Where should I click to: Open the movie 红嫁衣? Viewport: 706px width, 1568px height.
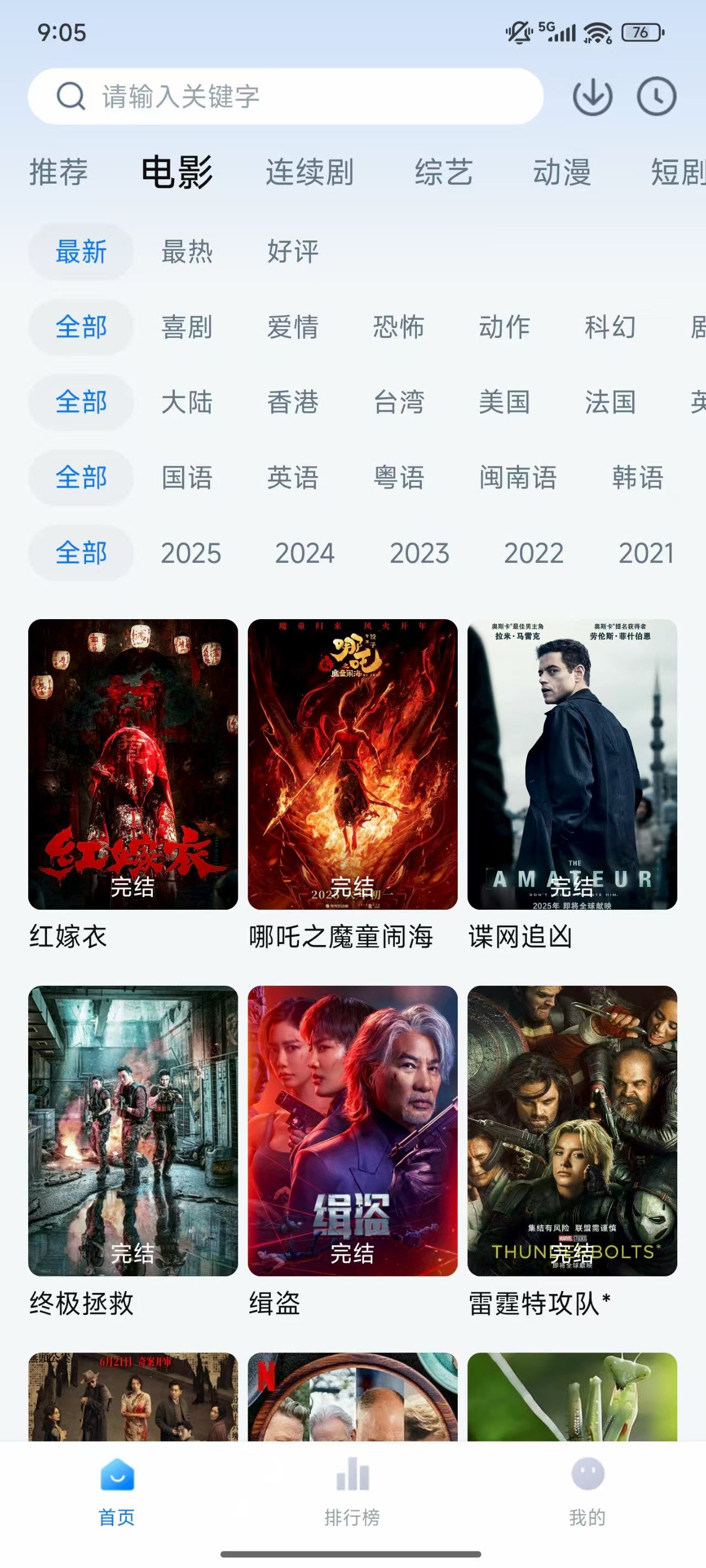(x=133, y=765)
